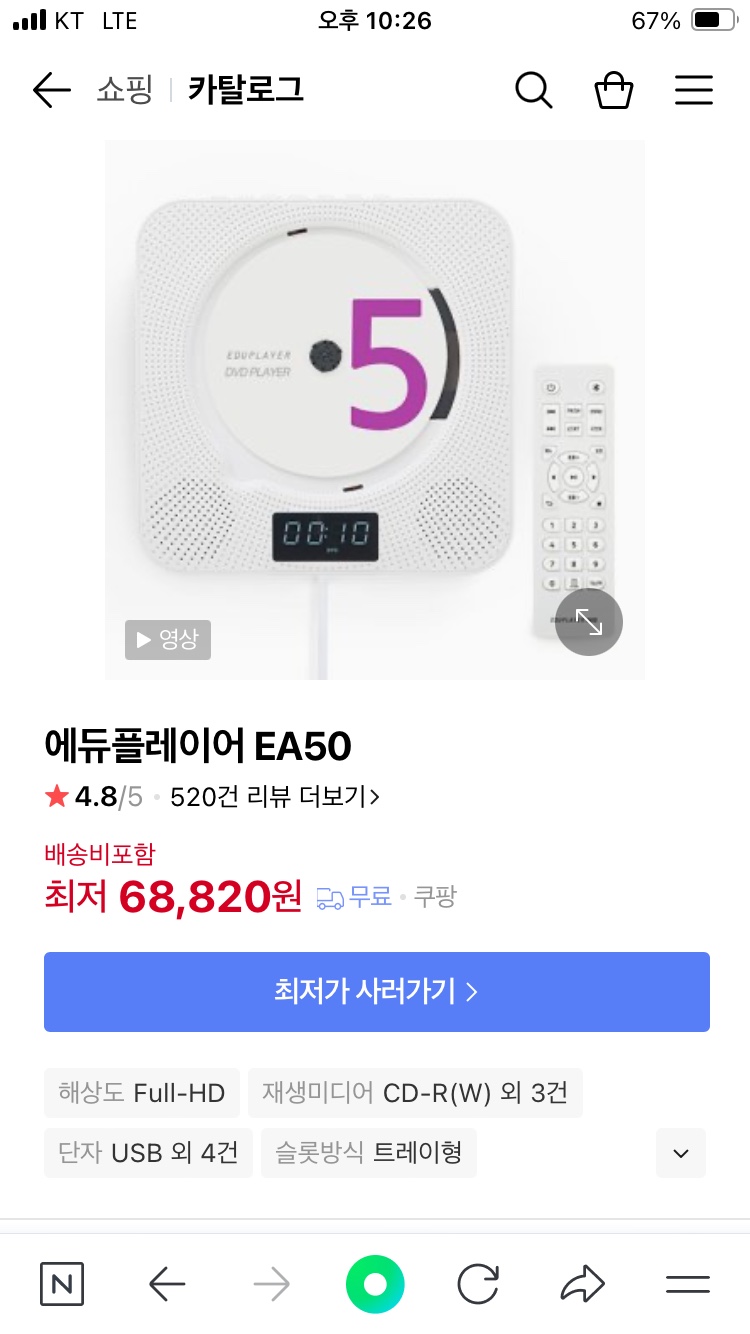Open the hamburger menu at top

693,91
